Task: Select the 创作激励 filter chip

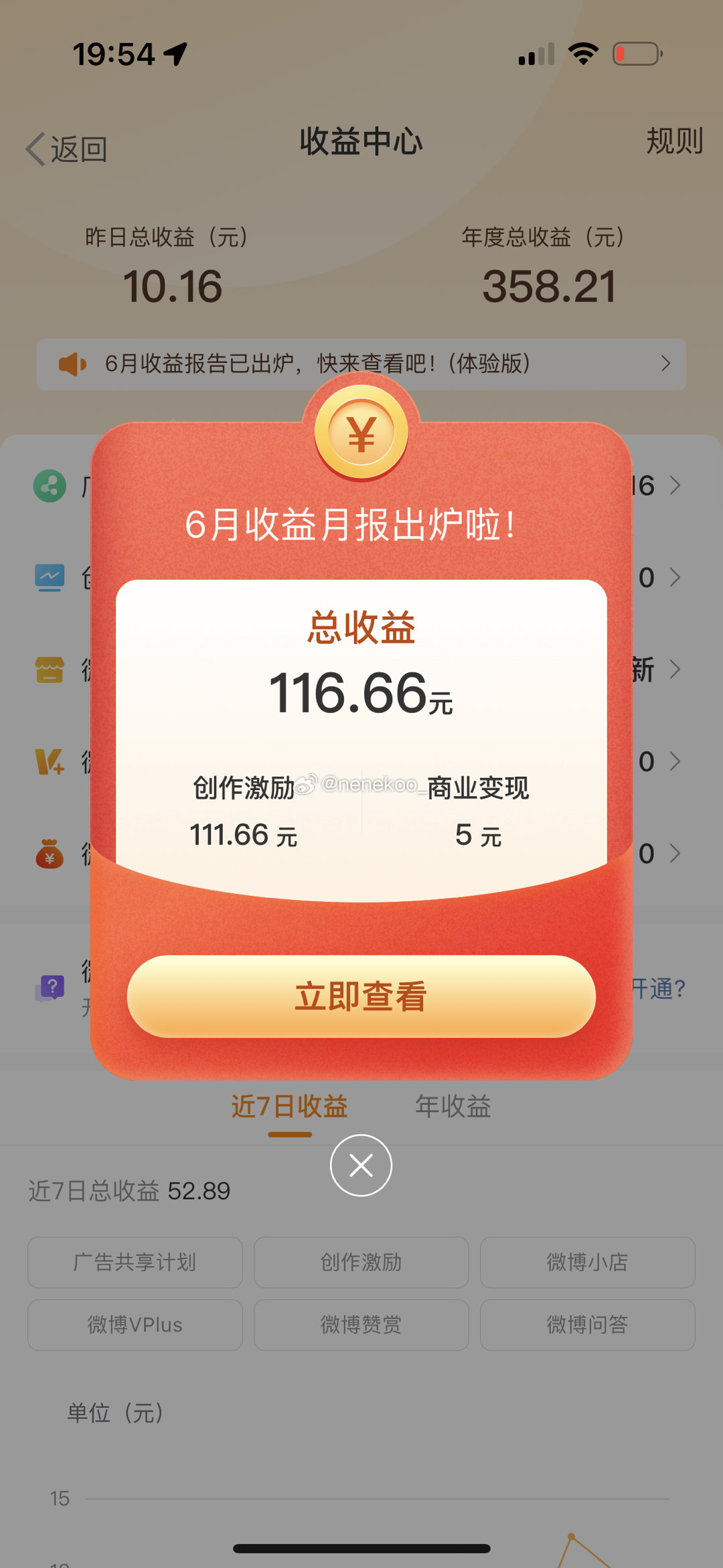Action: [361, 1262]
